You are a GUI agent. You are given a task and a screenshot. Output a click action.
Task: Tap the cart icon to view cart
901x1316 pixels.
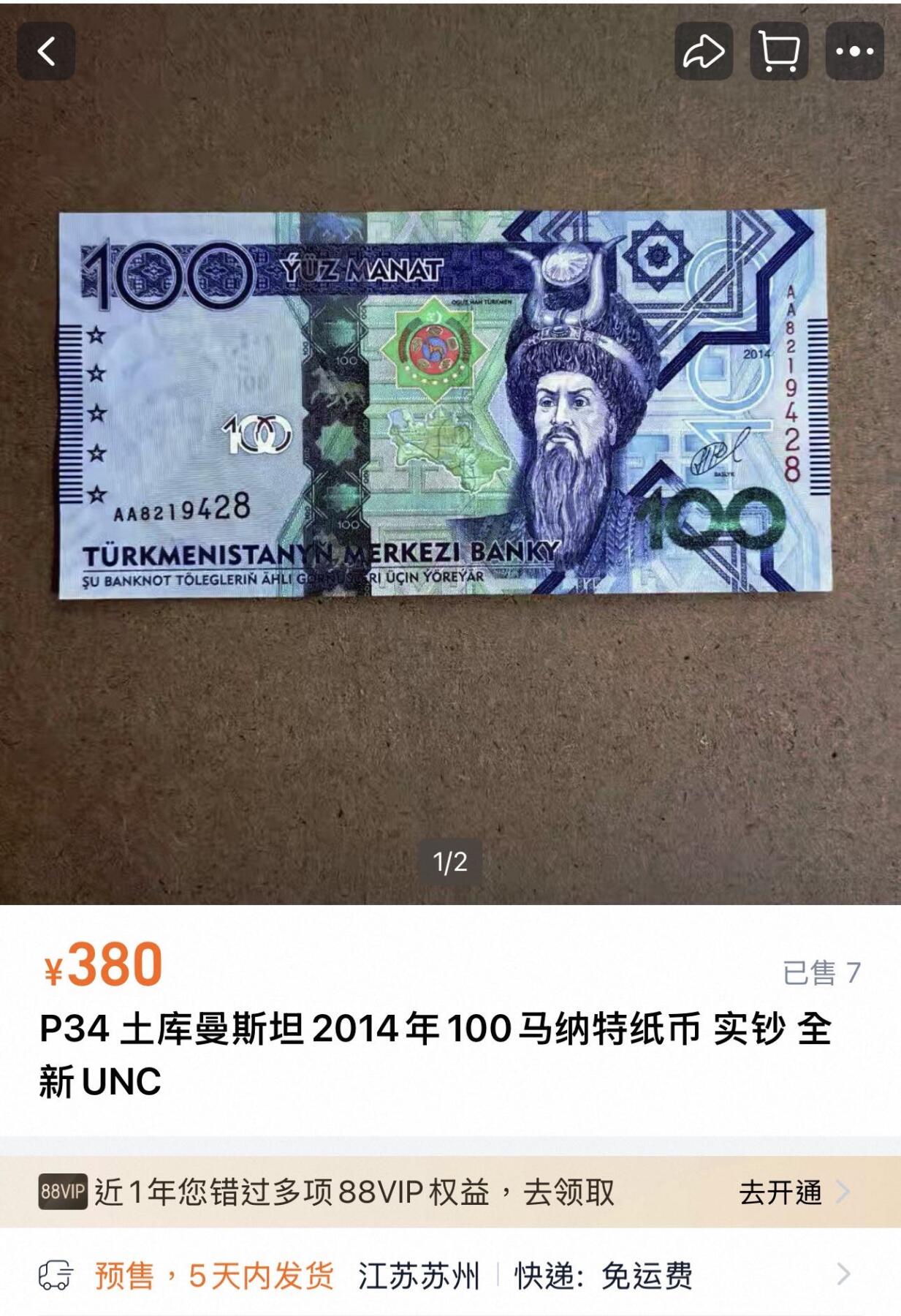pyautogui.click(x=782, y=51)
